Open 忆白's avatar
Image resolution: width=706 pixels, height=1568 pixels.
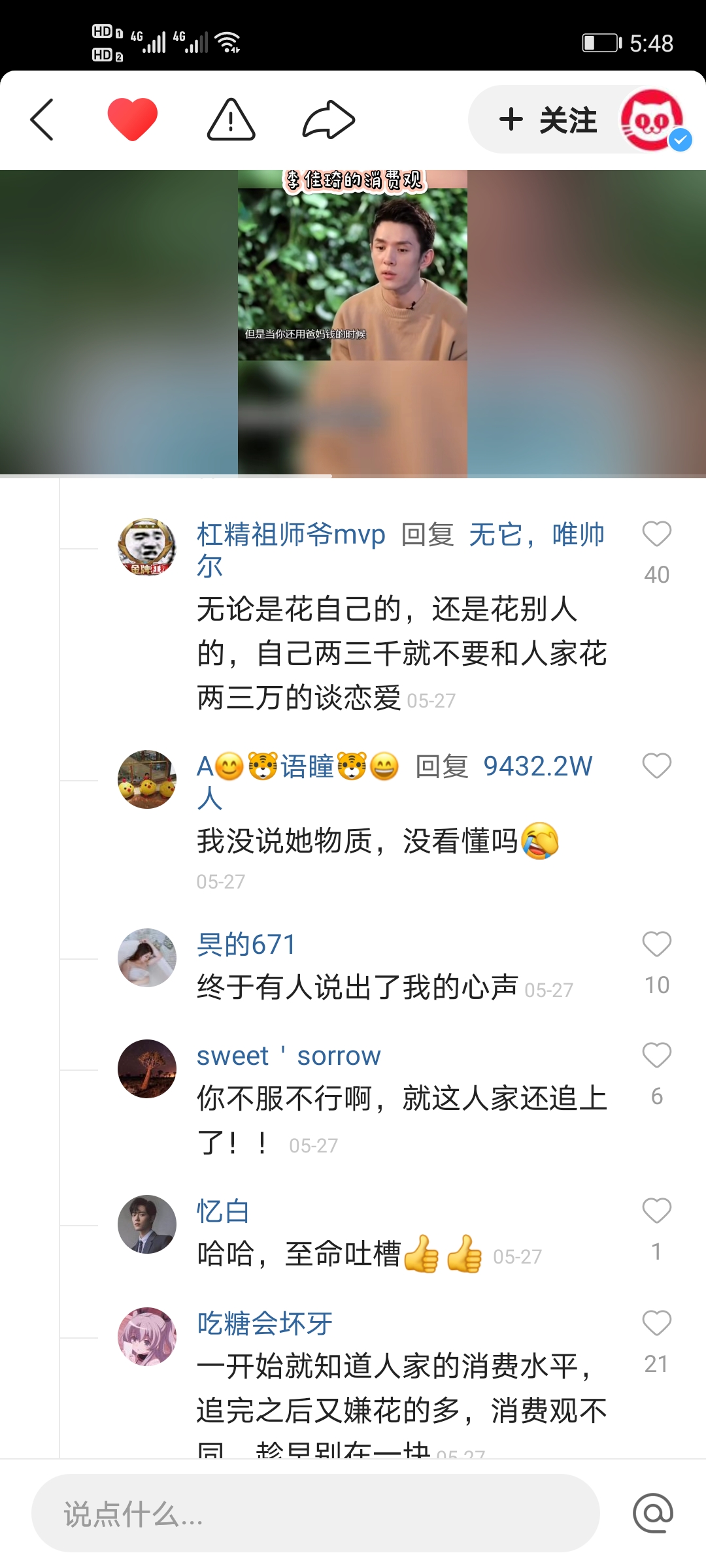(147, 1224)
